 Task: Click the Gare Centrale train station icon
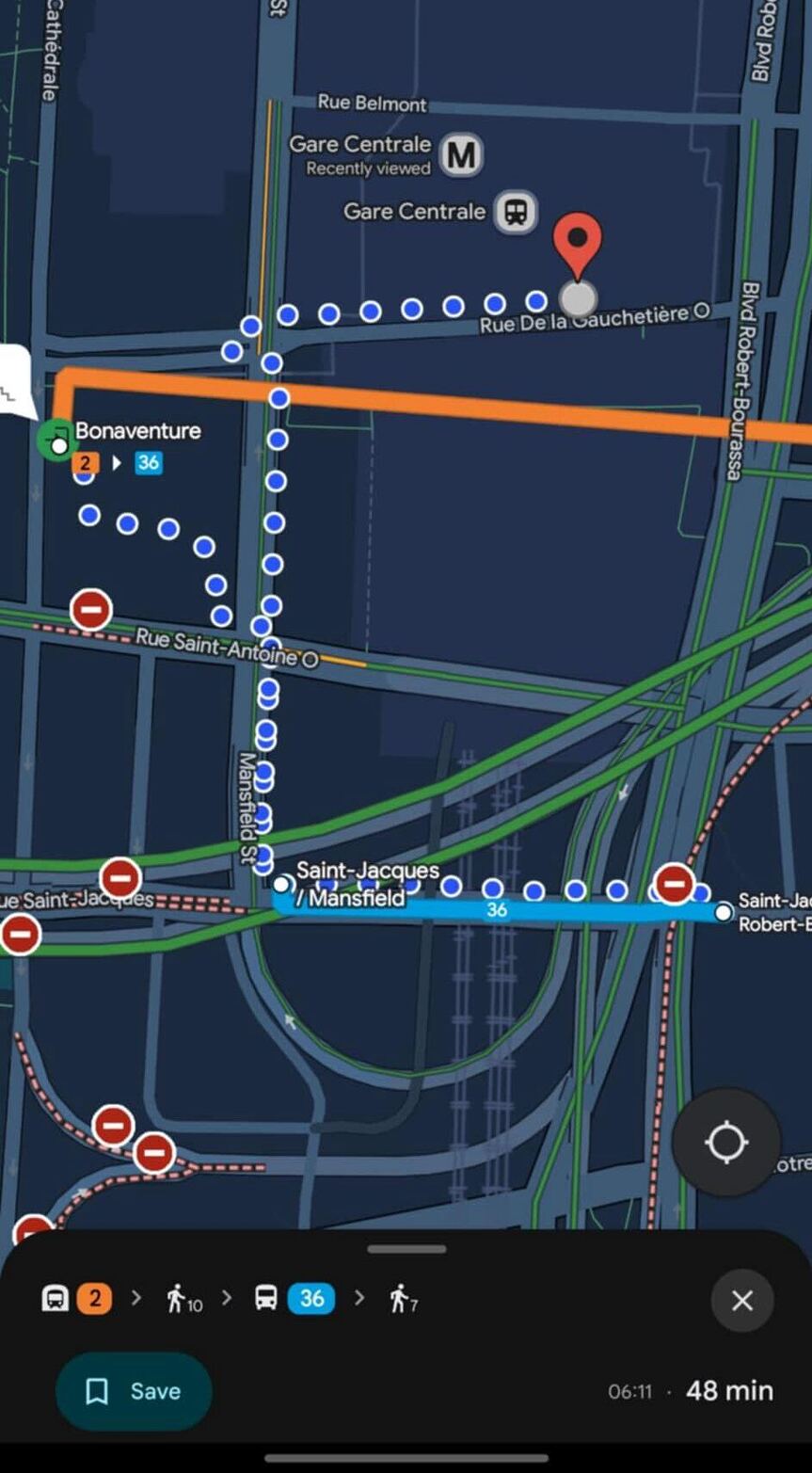tap(515, 212)
